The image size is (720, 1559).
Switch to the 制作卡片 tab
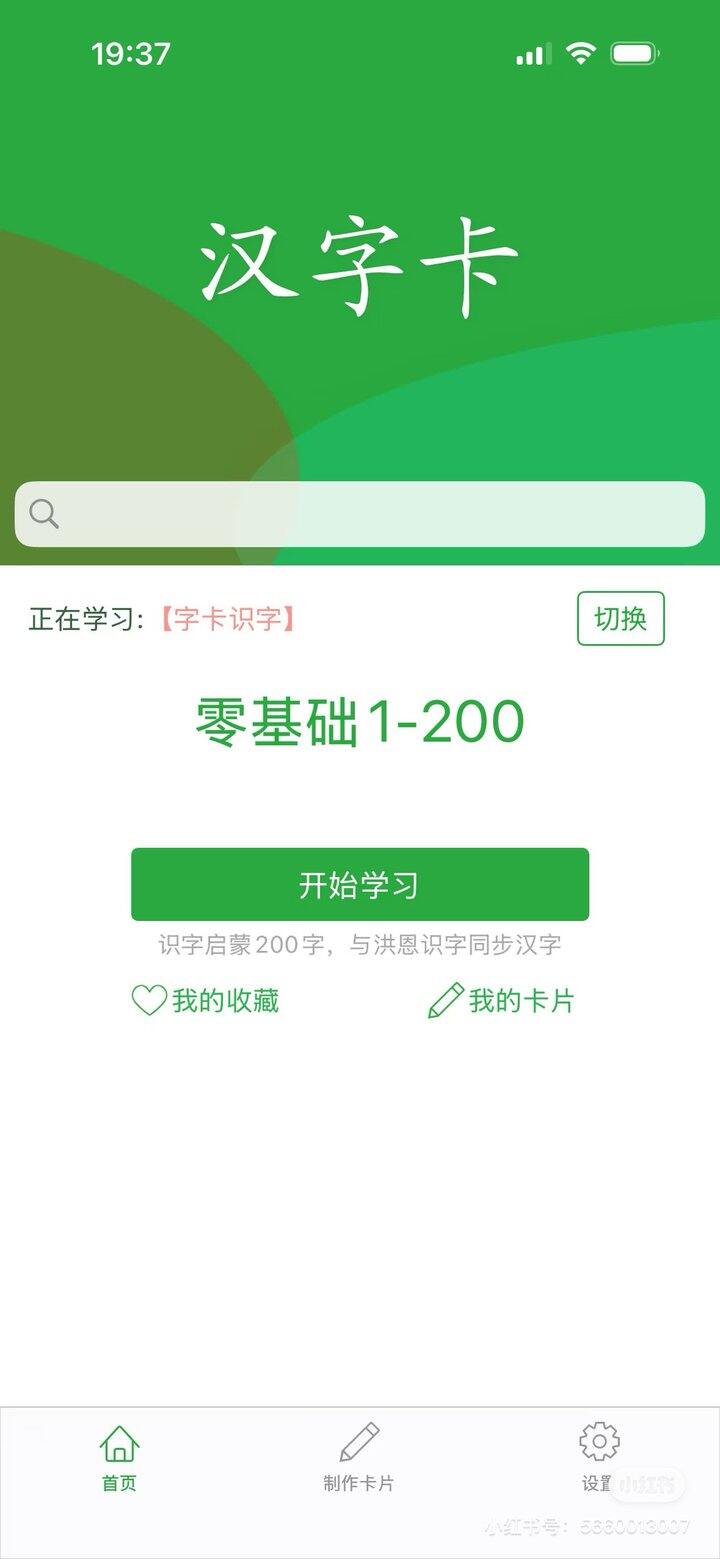click(x=359, y=1457)
